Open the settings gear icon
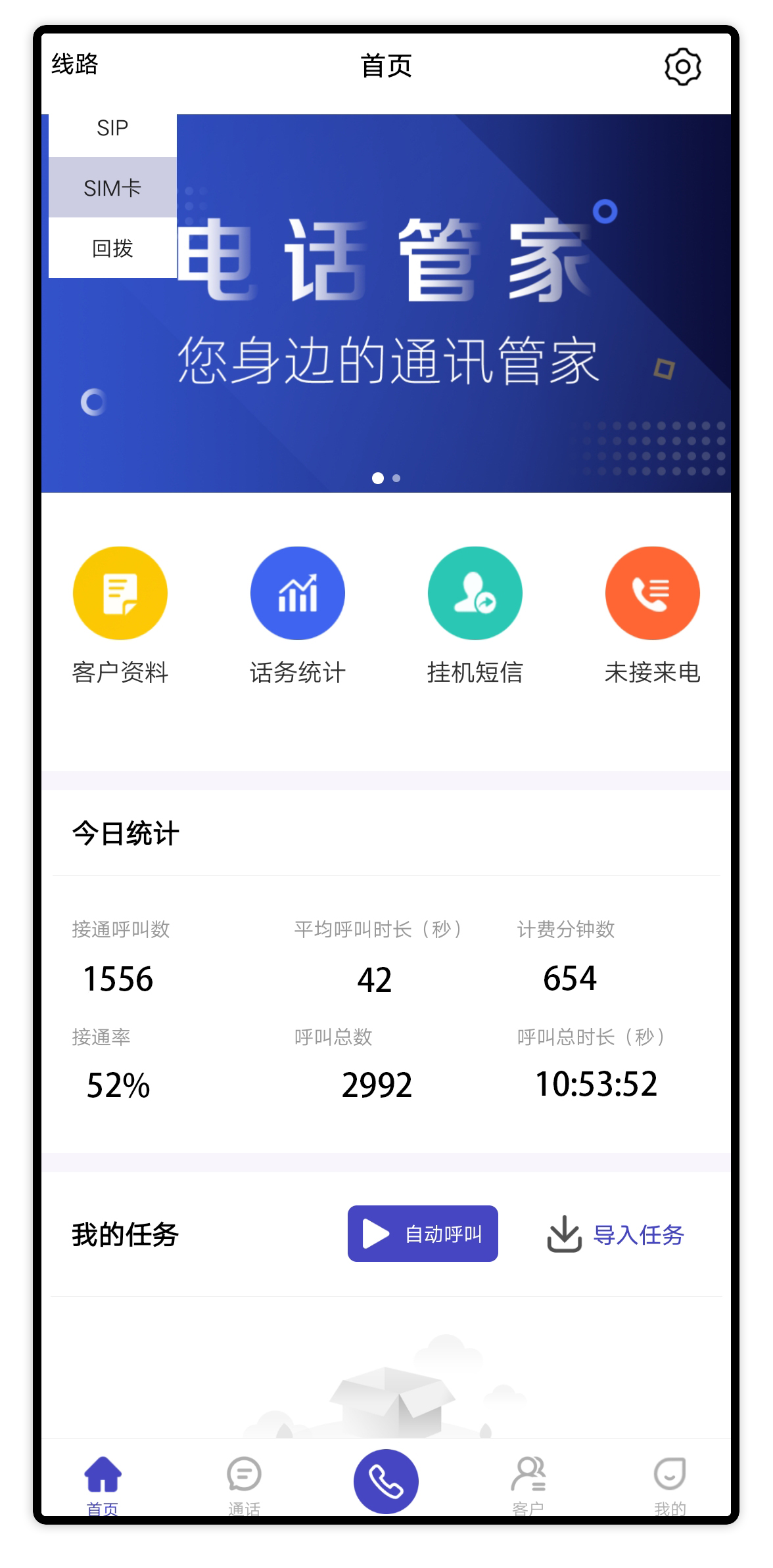The image size is (773, 1568). pos(682,66)
